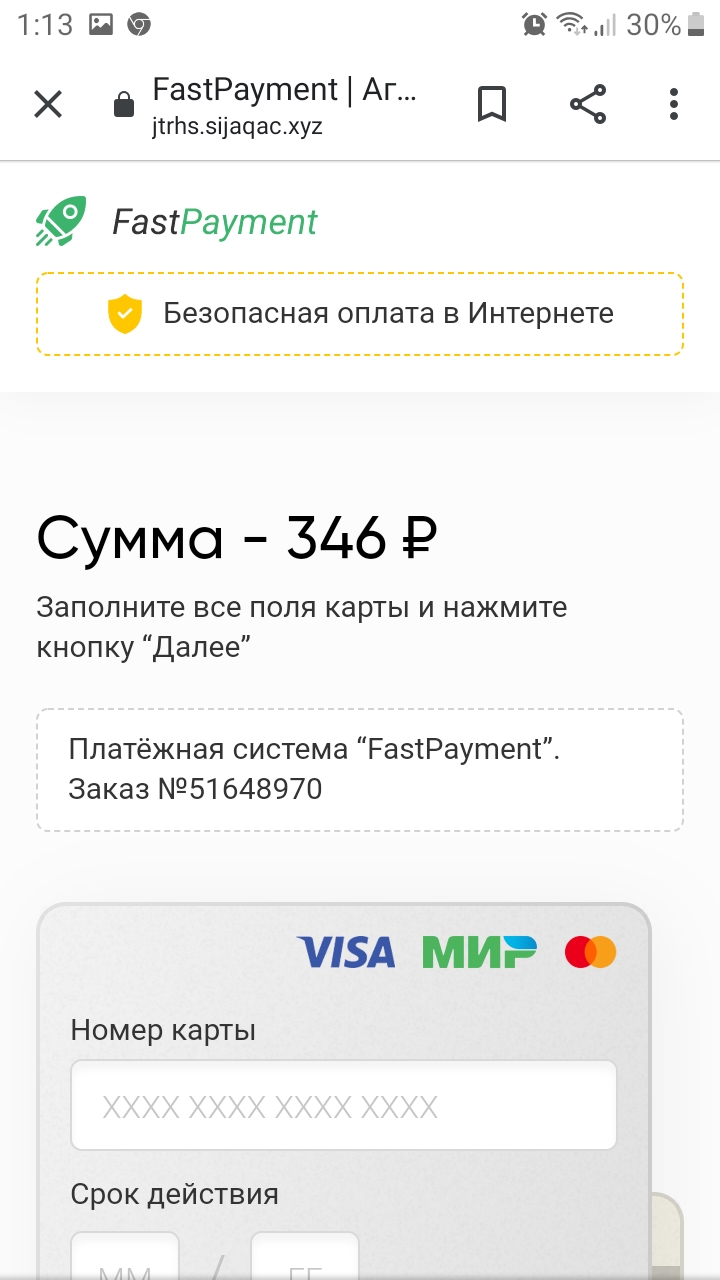The height and width of the screenshot is (1280, 720).
Task: Tap the card number field
Action: tap(344, 1106)
